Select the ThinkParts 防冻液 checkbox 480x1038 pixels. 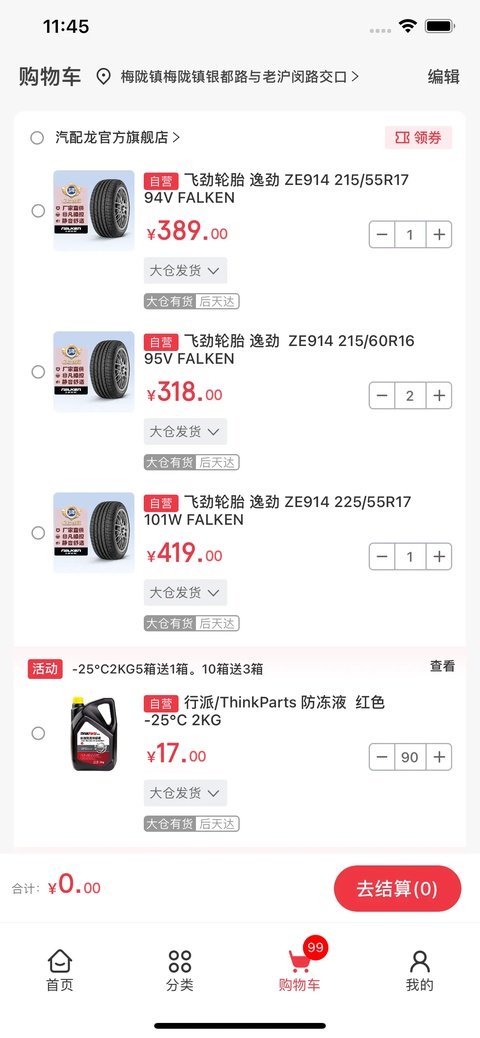(38, 733)
